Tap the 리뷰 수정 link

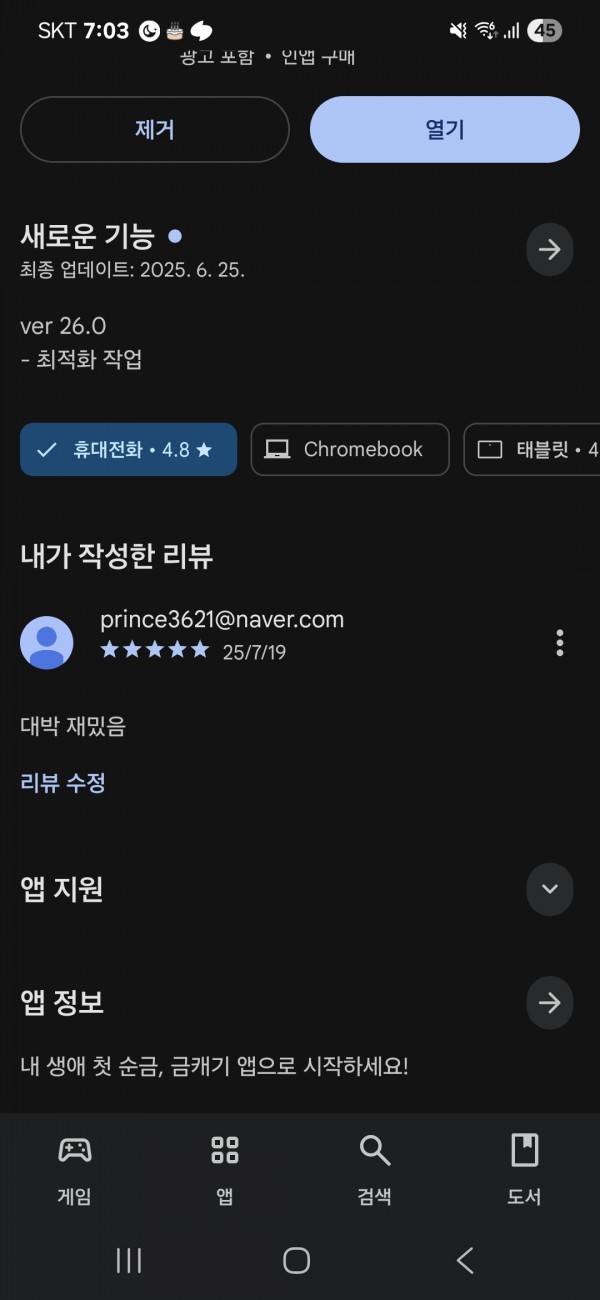63,783
